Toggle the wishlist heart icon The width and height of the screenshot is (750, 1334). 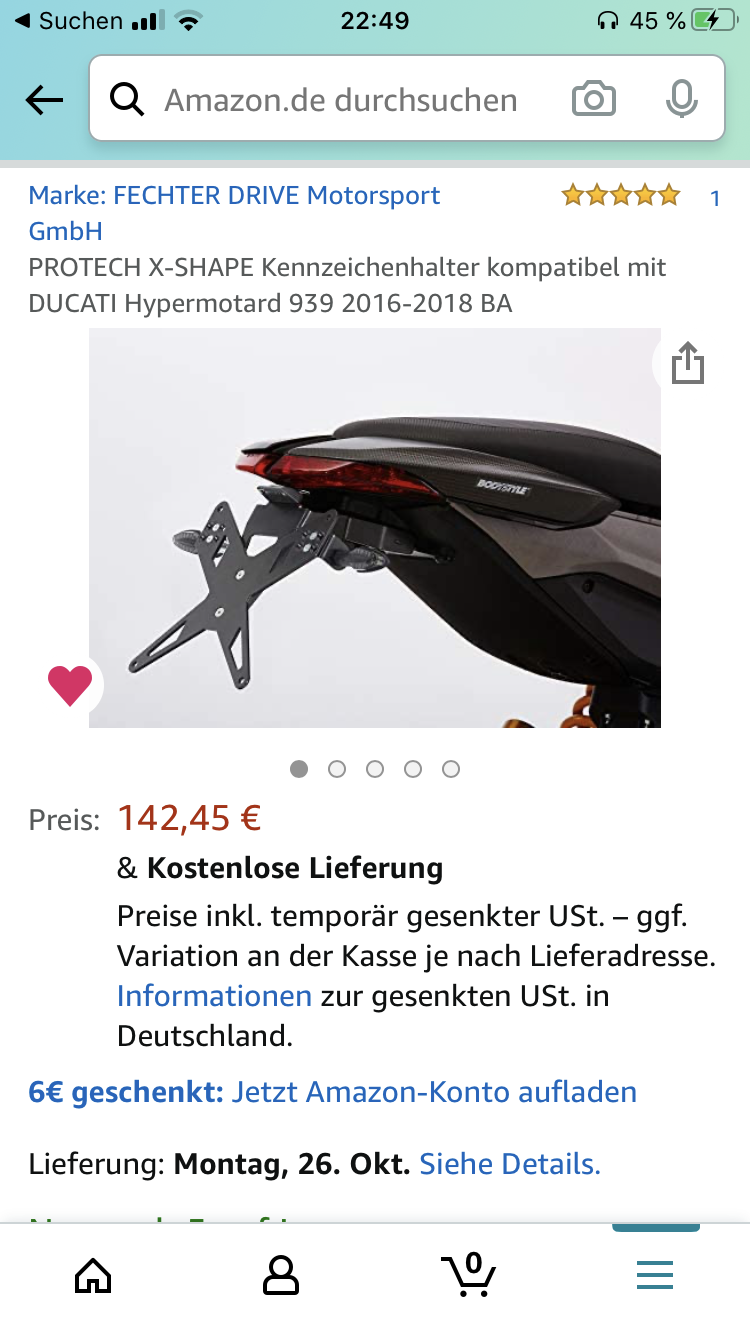point(70,686)
